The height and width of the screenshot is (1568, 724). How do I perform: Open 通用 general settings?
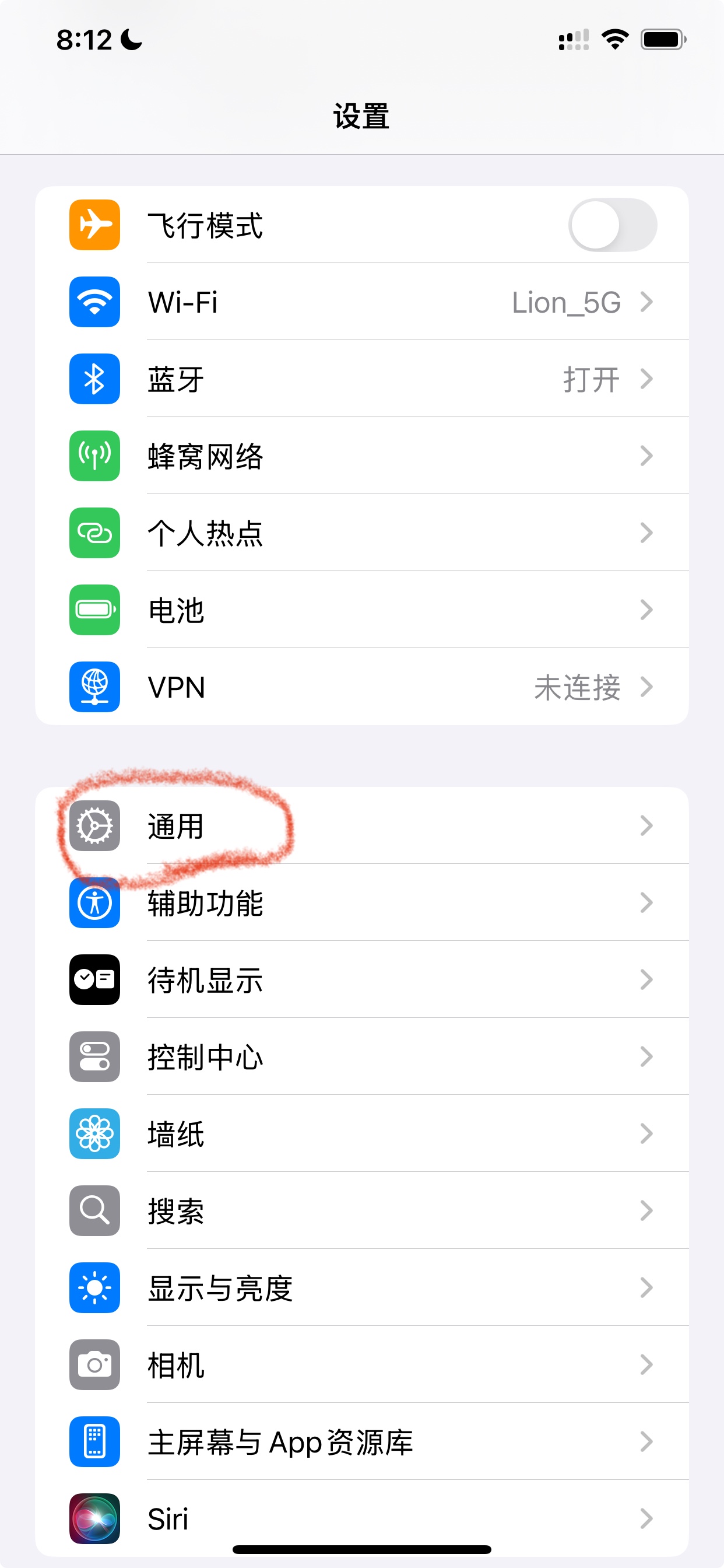click(361, 826)
